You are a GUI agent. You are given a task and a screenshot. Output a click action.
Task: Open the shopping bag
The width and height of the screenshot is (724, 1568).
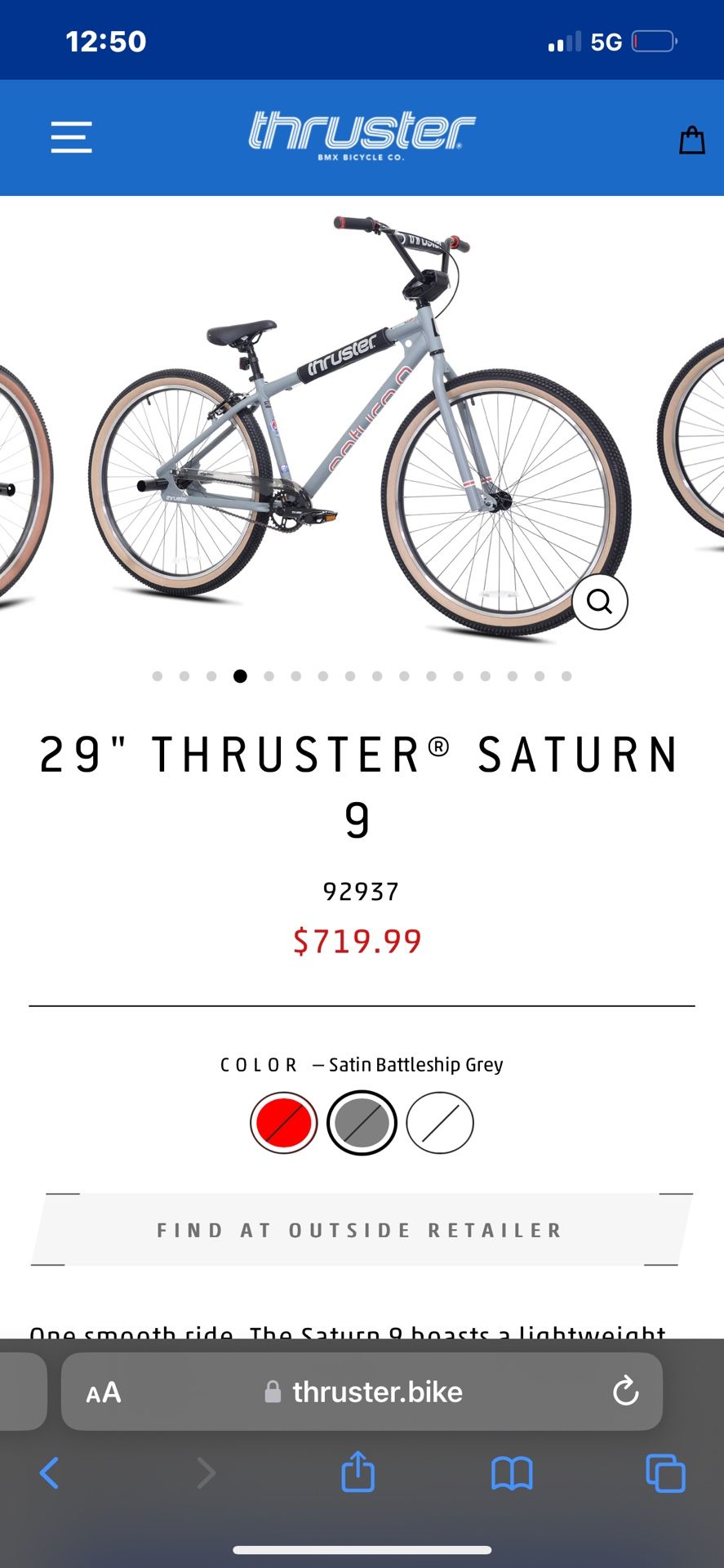691,140
